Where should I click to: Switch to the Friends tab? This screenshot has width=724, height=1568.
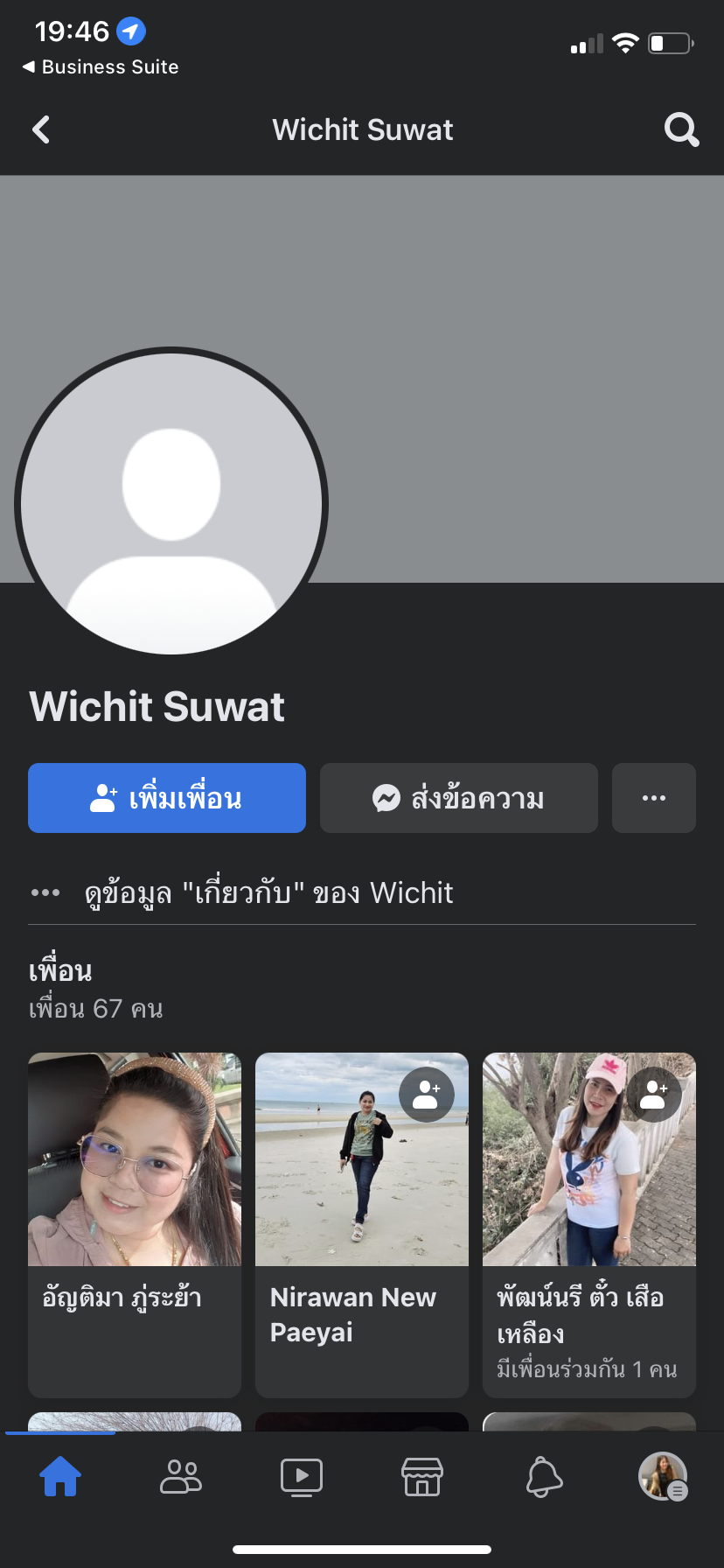pyautogui.click(x=181, y=1476)
